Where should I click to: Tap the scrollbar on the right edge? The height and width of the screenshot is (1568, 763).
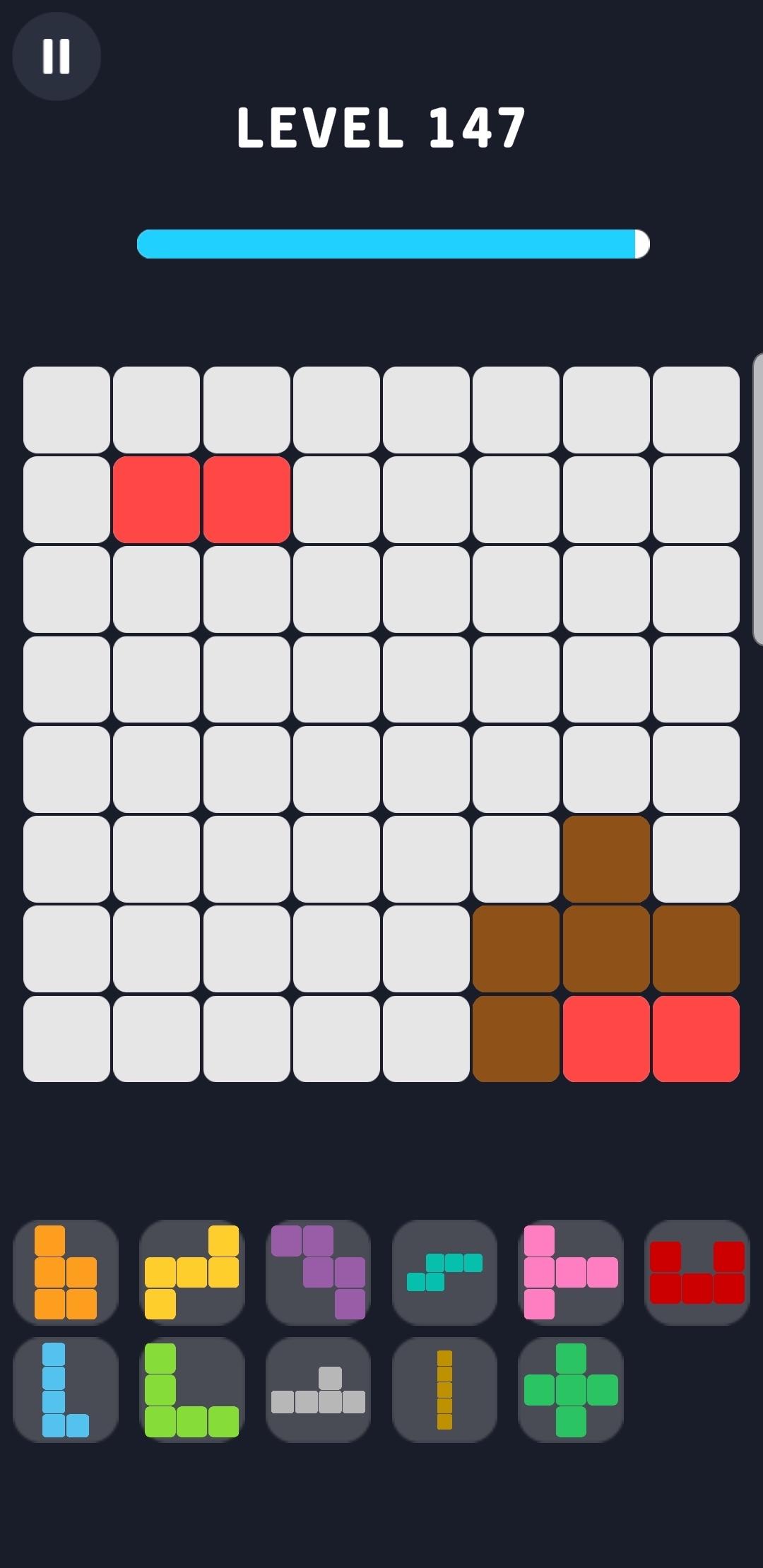(x=757, y=501)
